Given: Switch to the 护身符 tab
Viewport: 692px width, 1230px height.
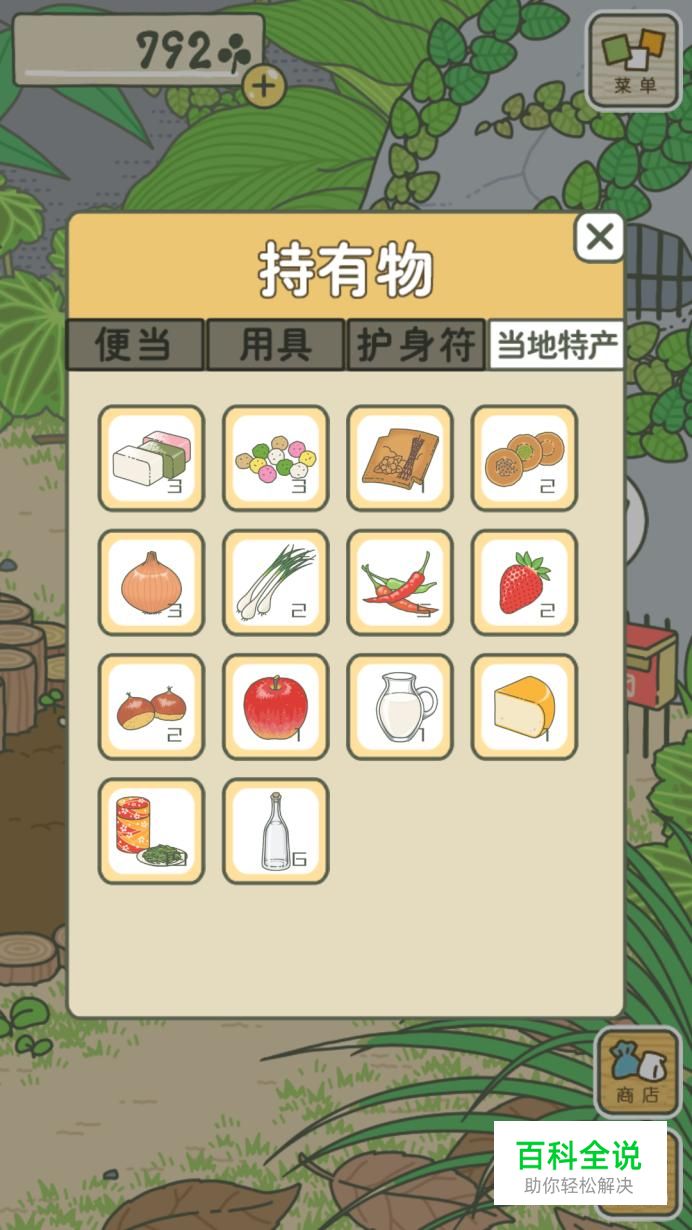Looking at the screenshot, I should pos(416,345).
